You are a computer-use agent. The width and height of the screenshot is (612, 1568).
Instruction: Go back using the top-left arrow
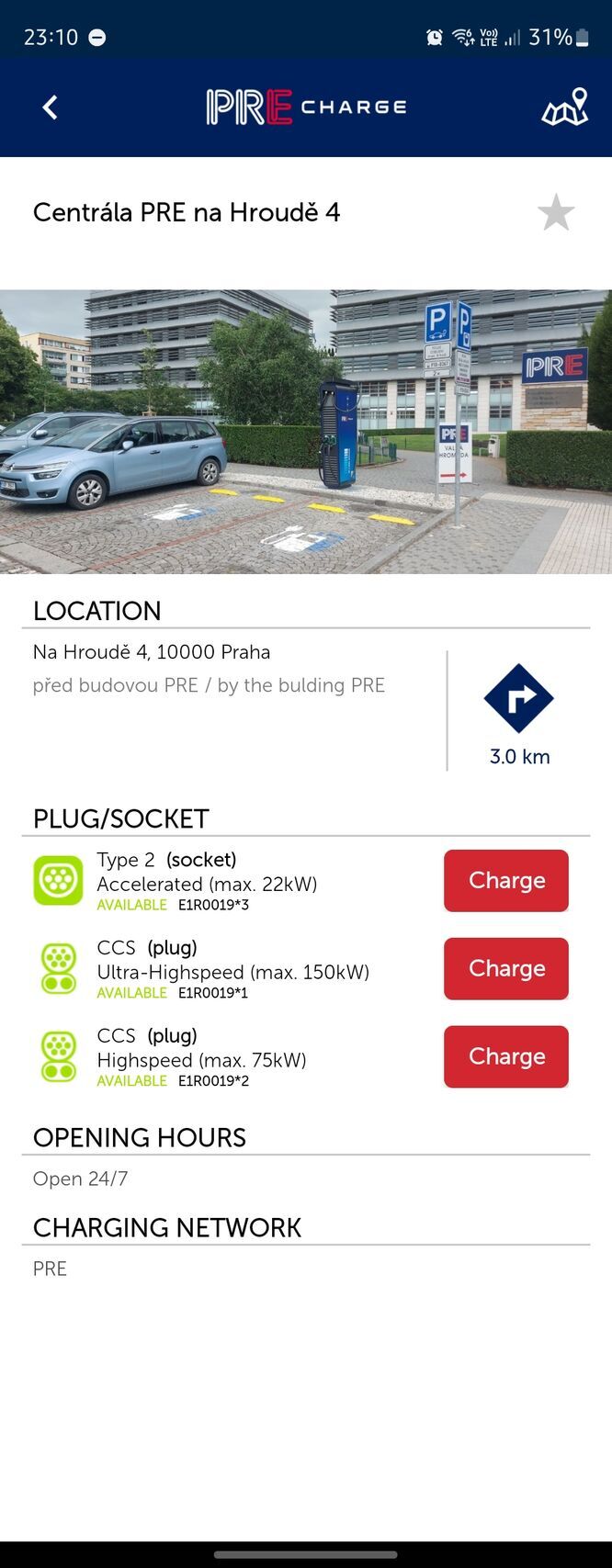click(x=51, y=107)
